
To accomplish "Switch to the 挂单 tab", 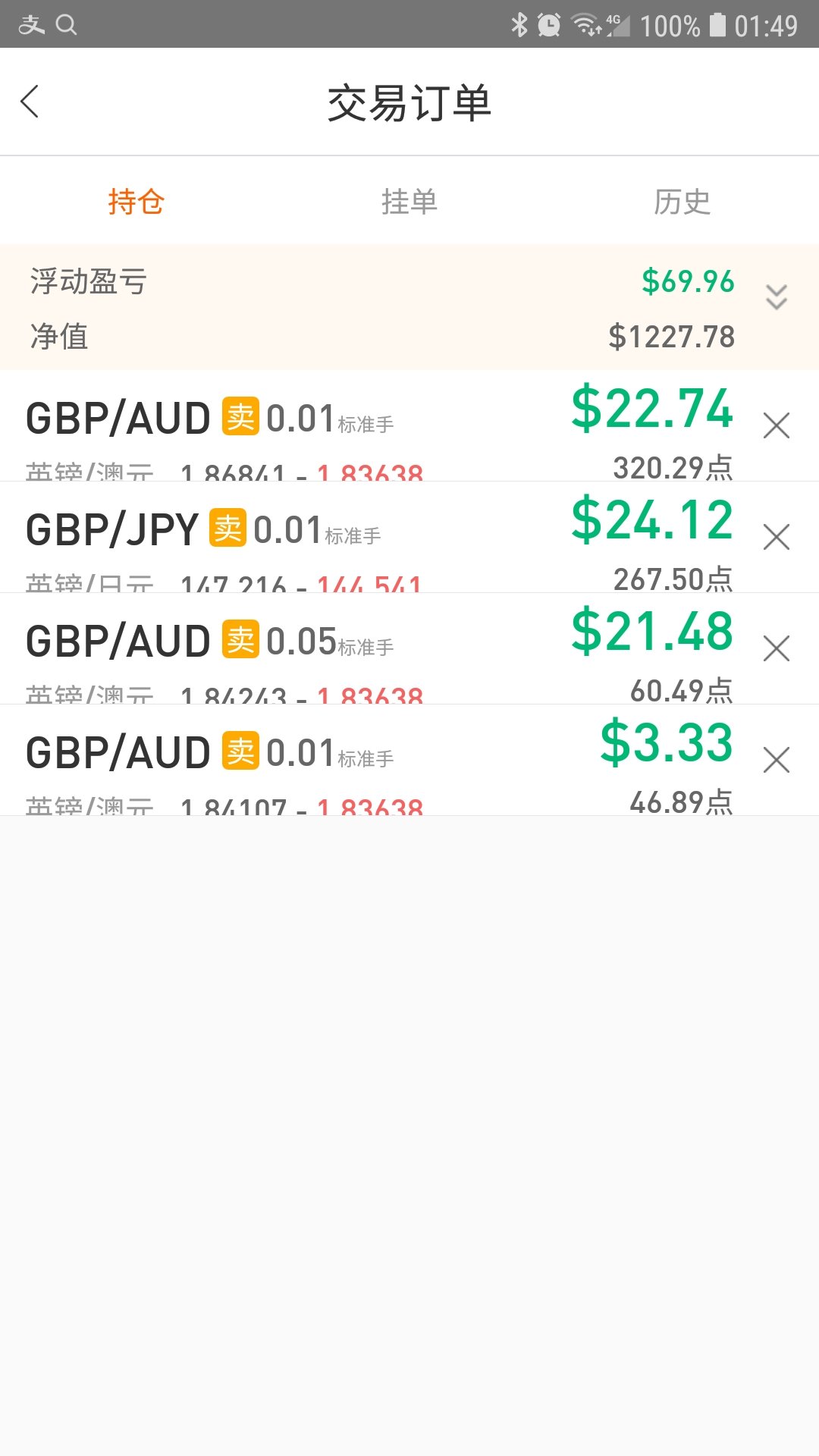I will click(x=409, y=202).
